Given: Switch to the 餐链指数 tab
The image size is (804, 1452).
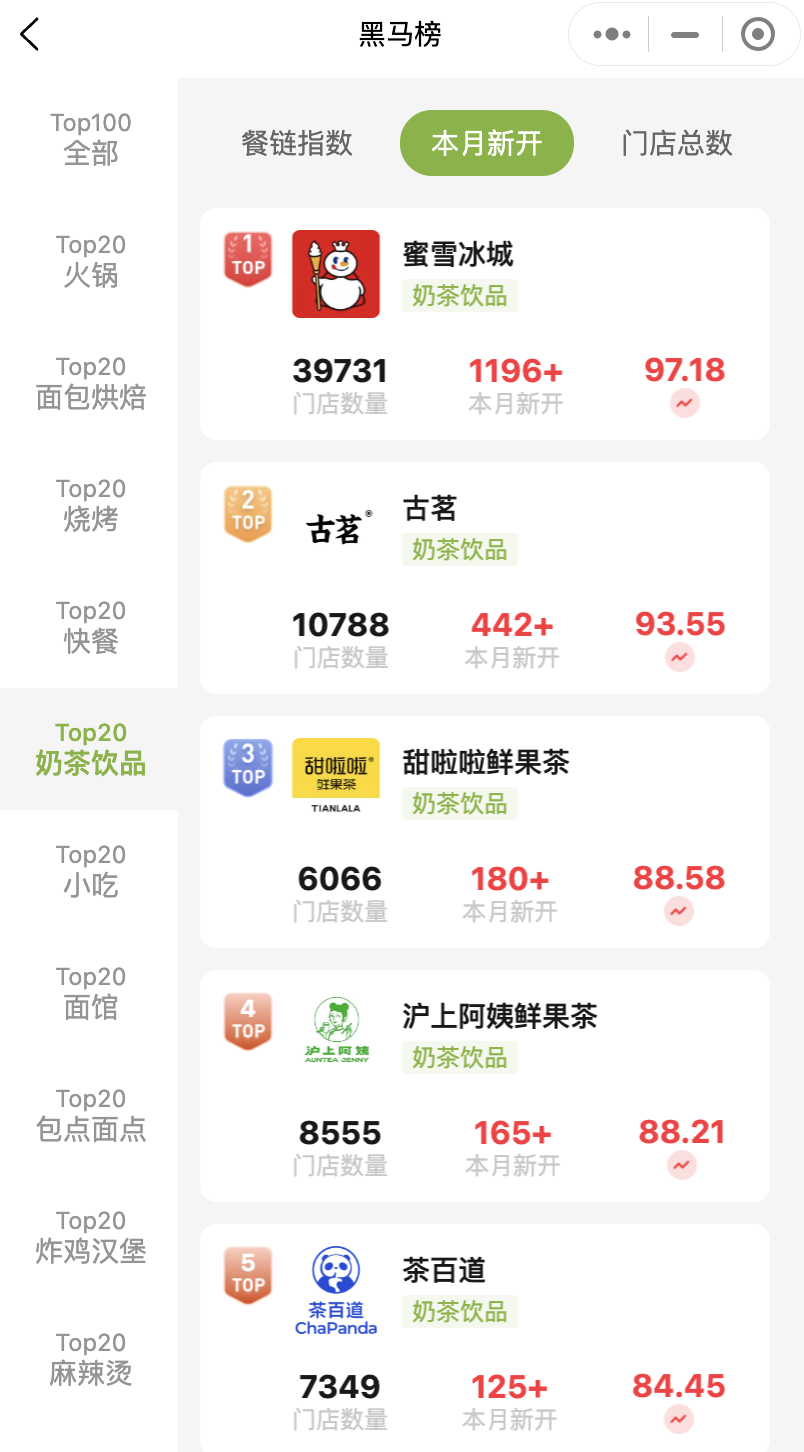Looking at the screenshot, I should coord(297,143).
